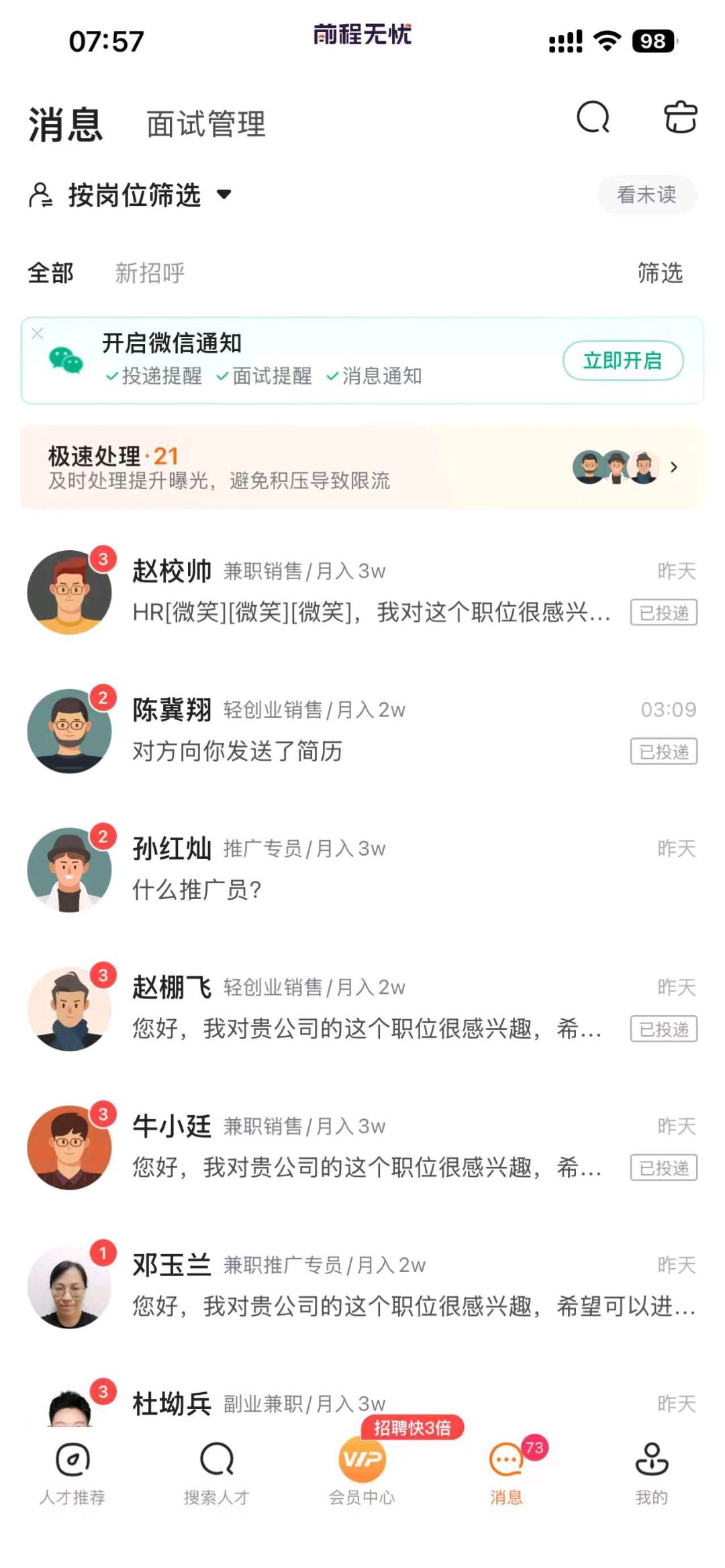Select the 新招呼 tab
Screen dimensions: 725x1568
coord(149,273)
